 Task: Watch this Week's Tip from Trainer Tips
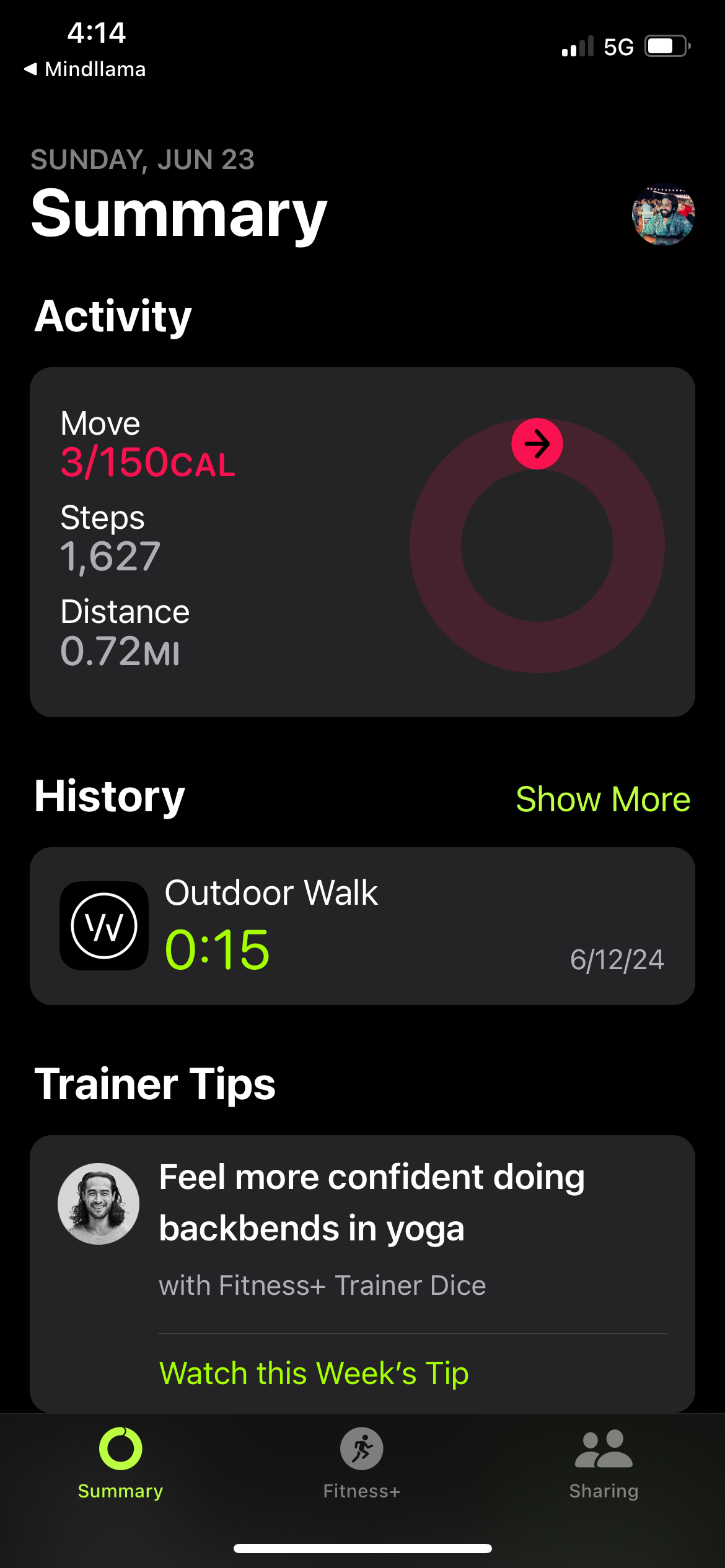click(x=315, y=1372)
